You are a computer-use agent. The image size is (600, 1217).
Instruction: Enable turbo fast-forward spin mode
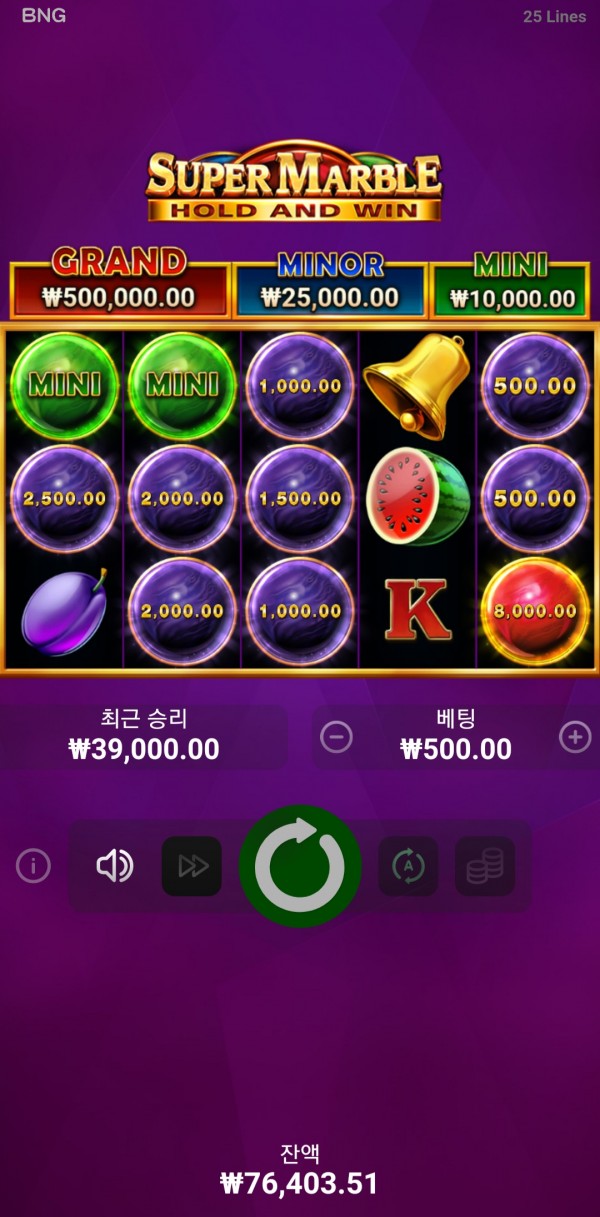pos(192,866)
